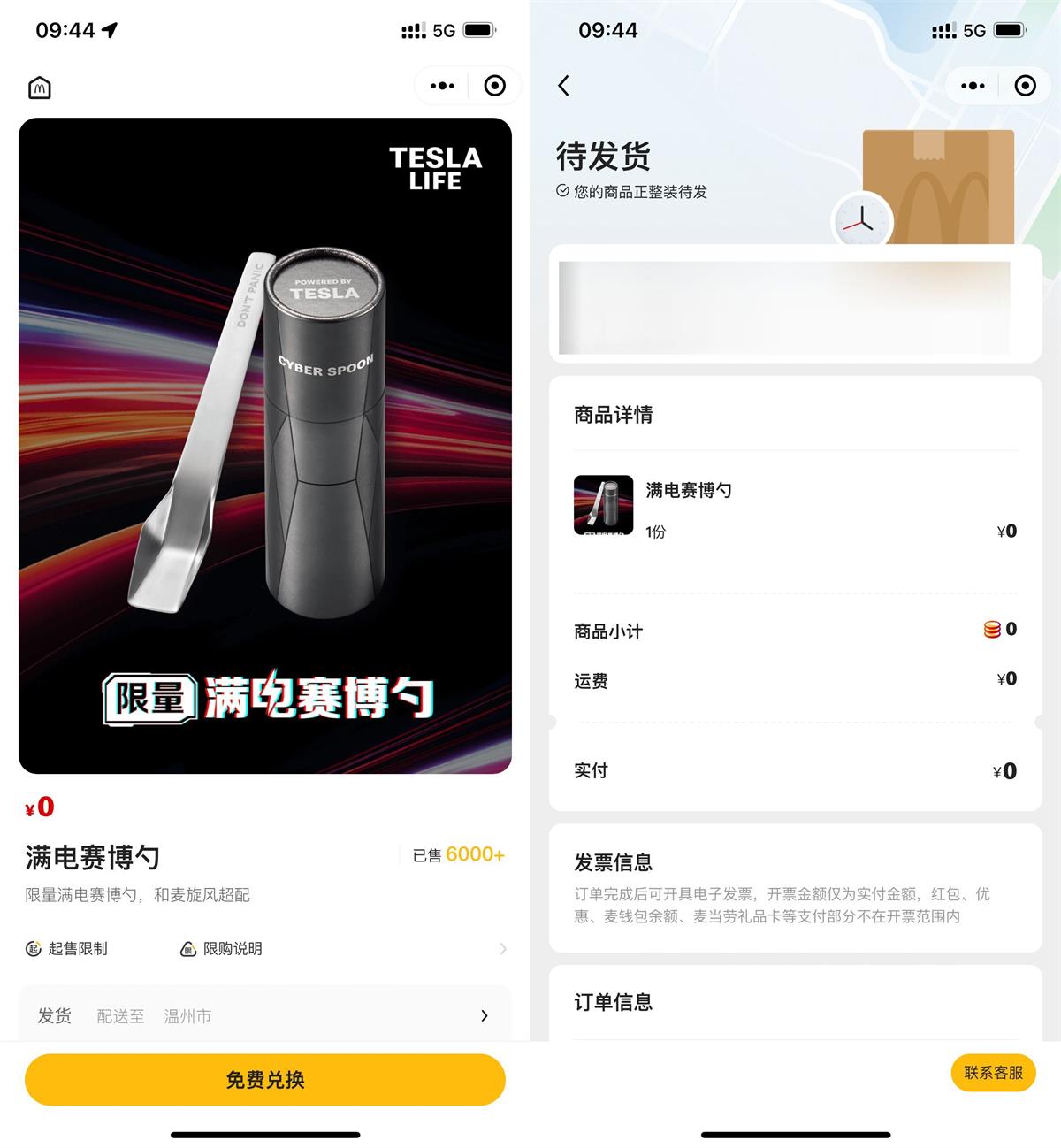The width and height of the screenshot is (1061, 1148).
Task: Tap the mini-program capsule exit circle icon
Action: tap(494, 85)
